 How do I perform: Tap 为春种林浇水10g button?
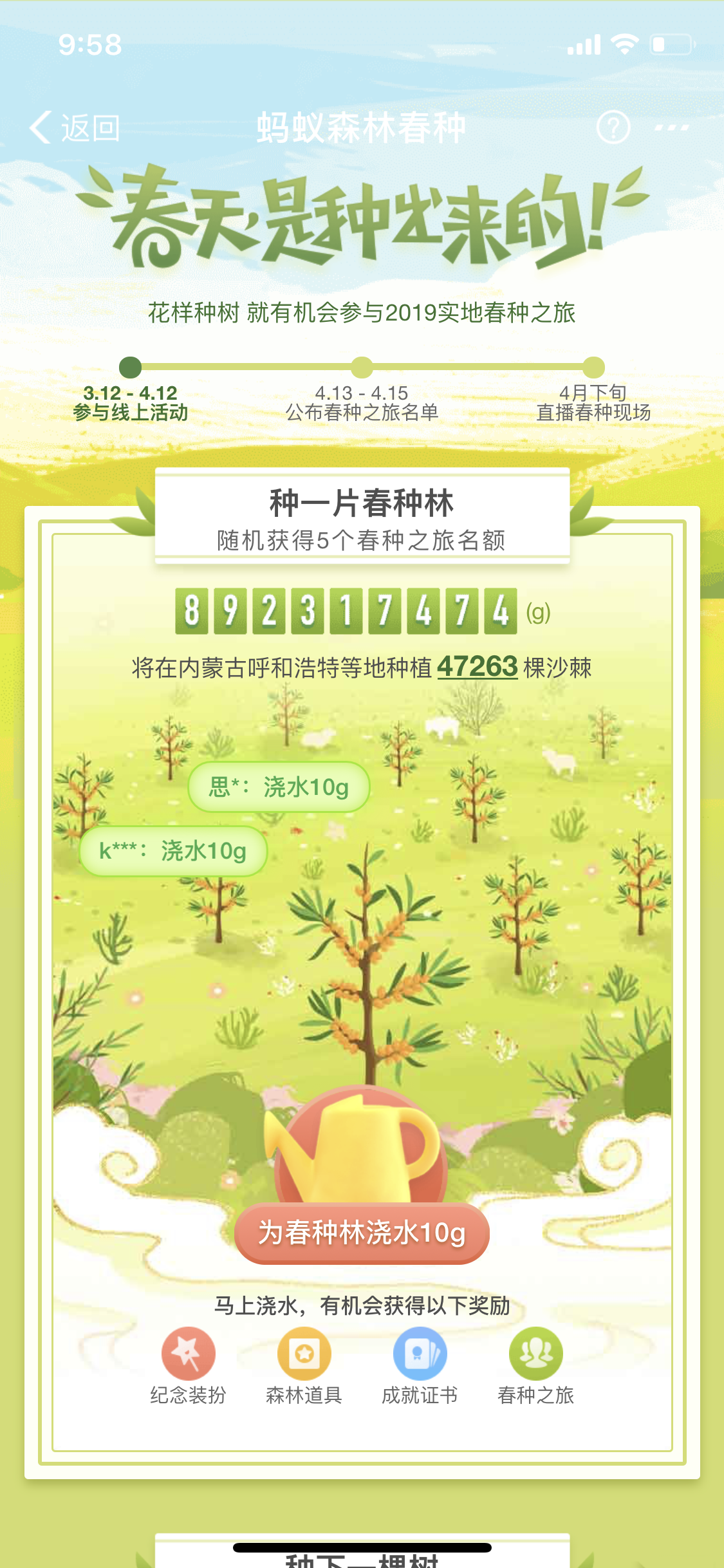[x=362, y=1233]
